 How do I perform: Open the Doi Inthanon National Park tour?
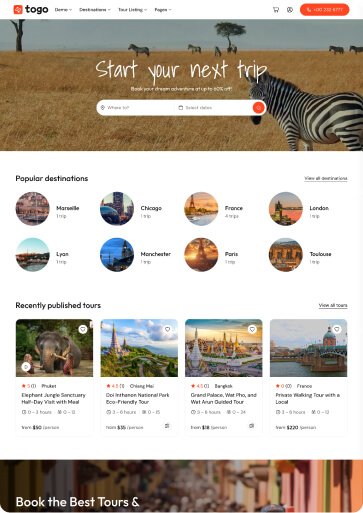point(138,398)
